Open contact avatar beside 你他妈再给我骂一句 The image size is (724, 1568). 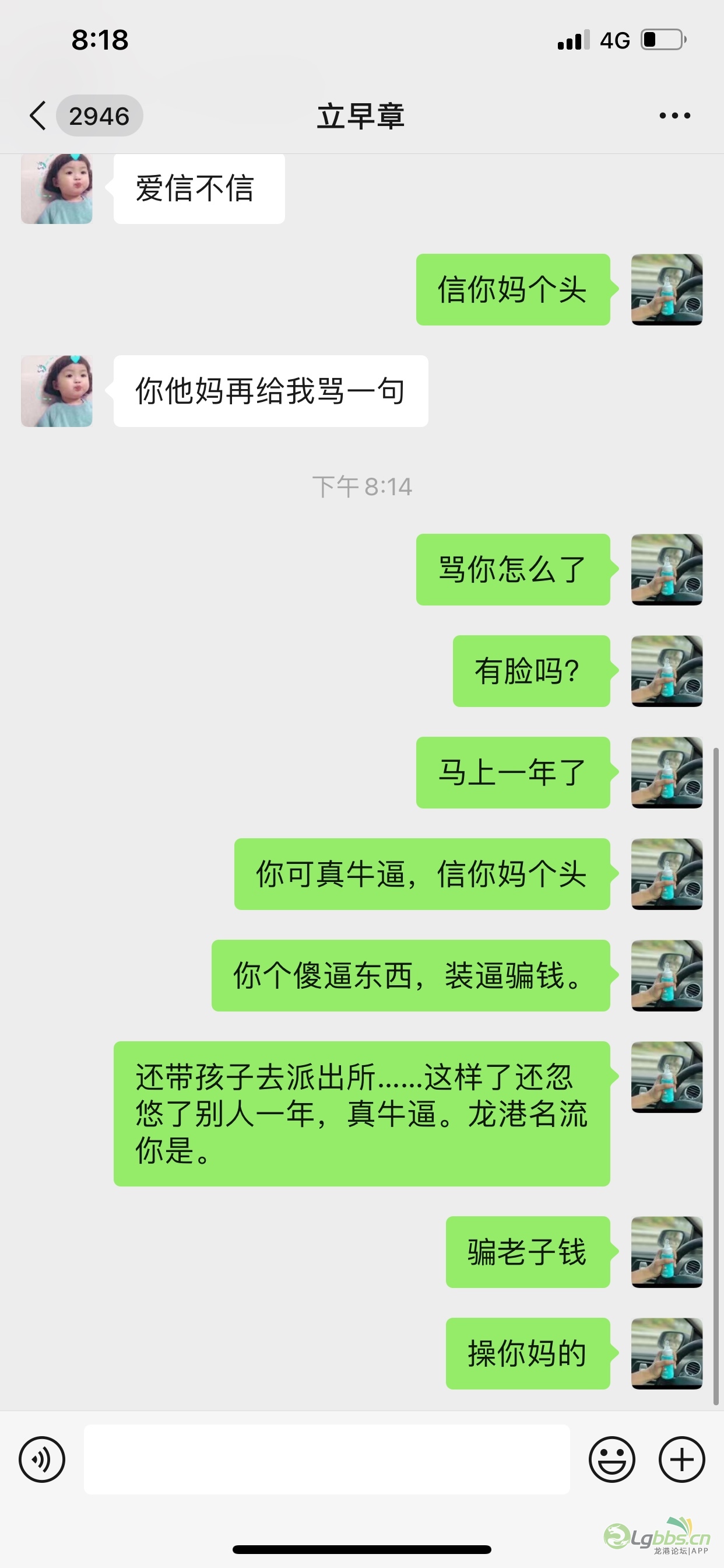coord(57,391)
